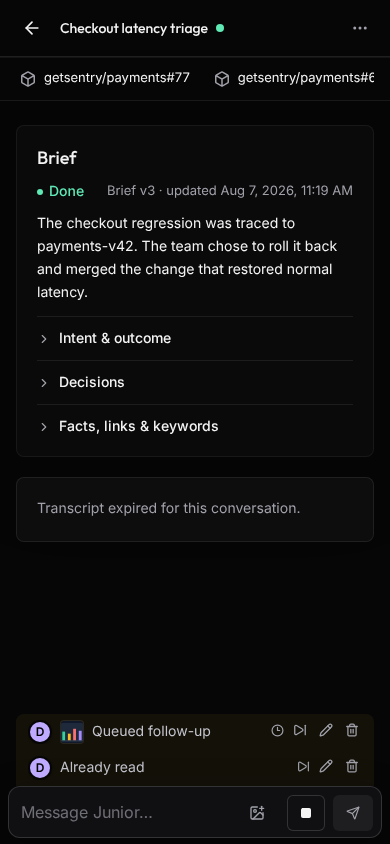Focus the Message Junior text field
390x844 pixels.
[129, 813]
